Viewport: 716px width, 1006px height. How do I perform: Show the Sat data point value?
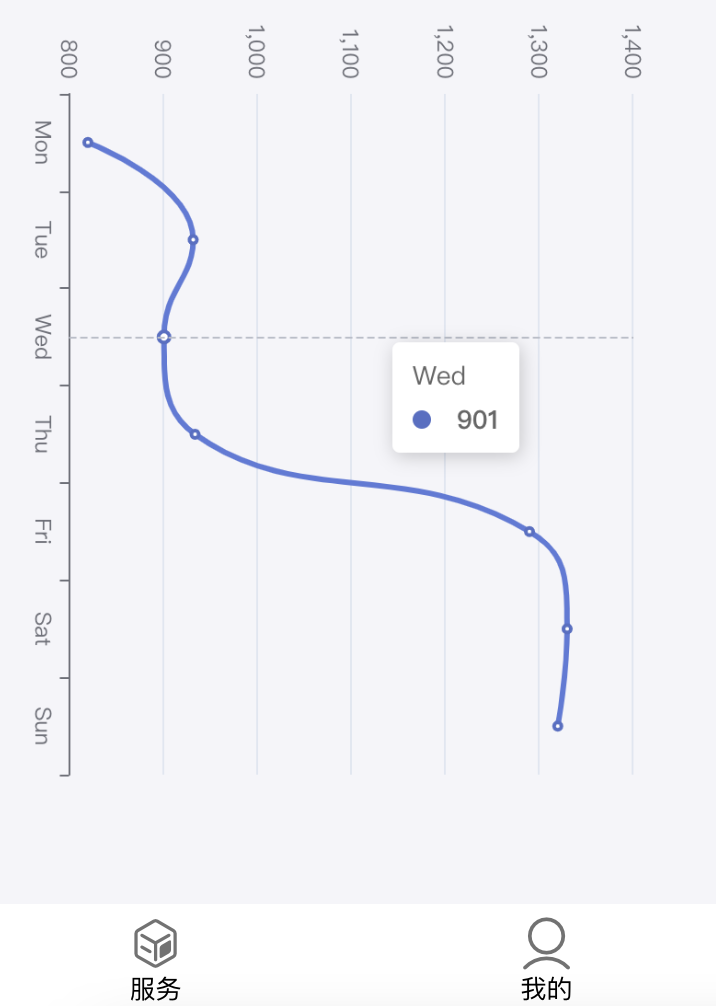pos(567,629)
